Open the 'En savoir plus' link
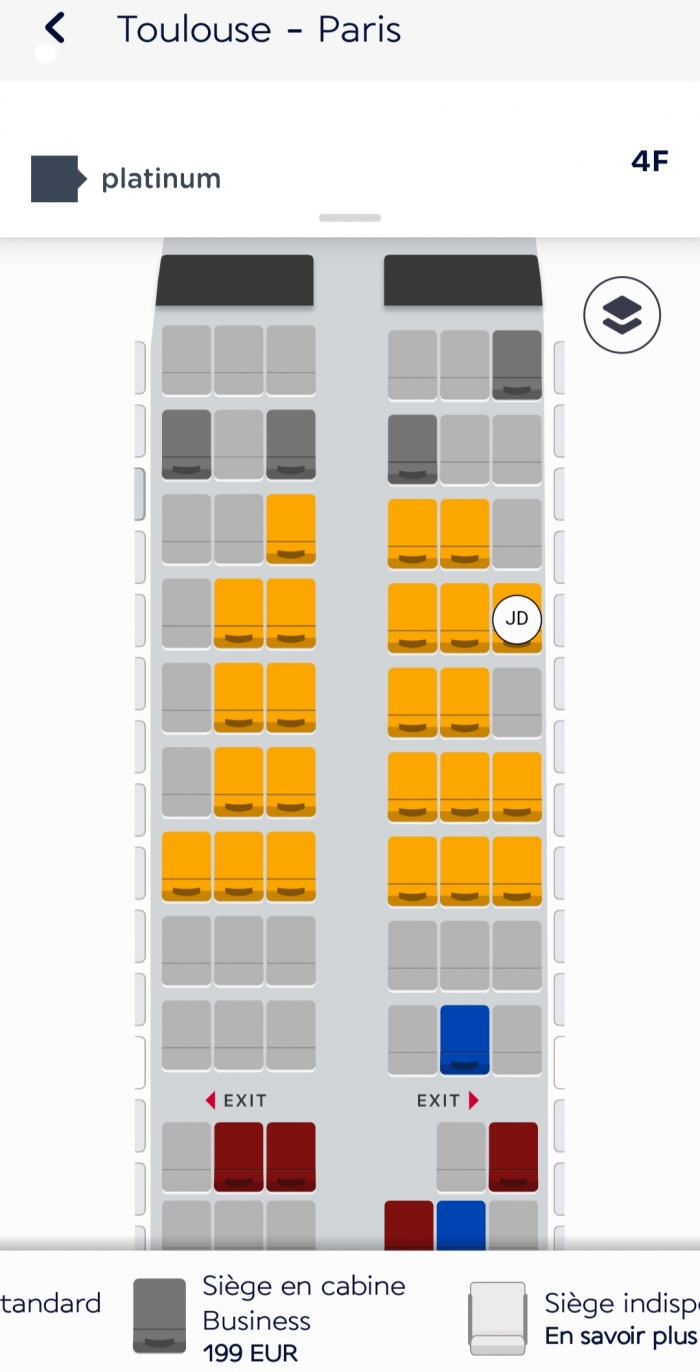Viewport: 700px width, 1372px height. [x=620, y=1336]
